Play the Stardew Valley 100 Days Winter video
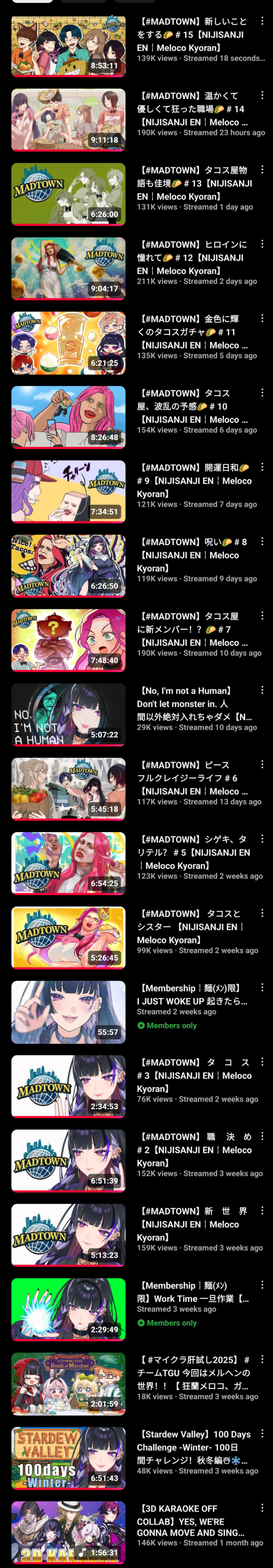Image resolution: width=273 pixels, height=1568 pixels. 68,1457
